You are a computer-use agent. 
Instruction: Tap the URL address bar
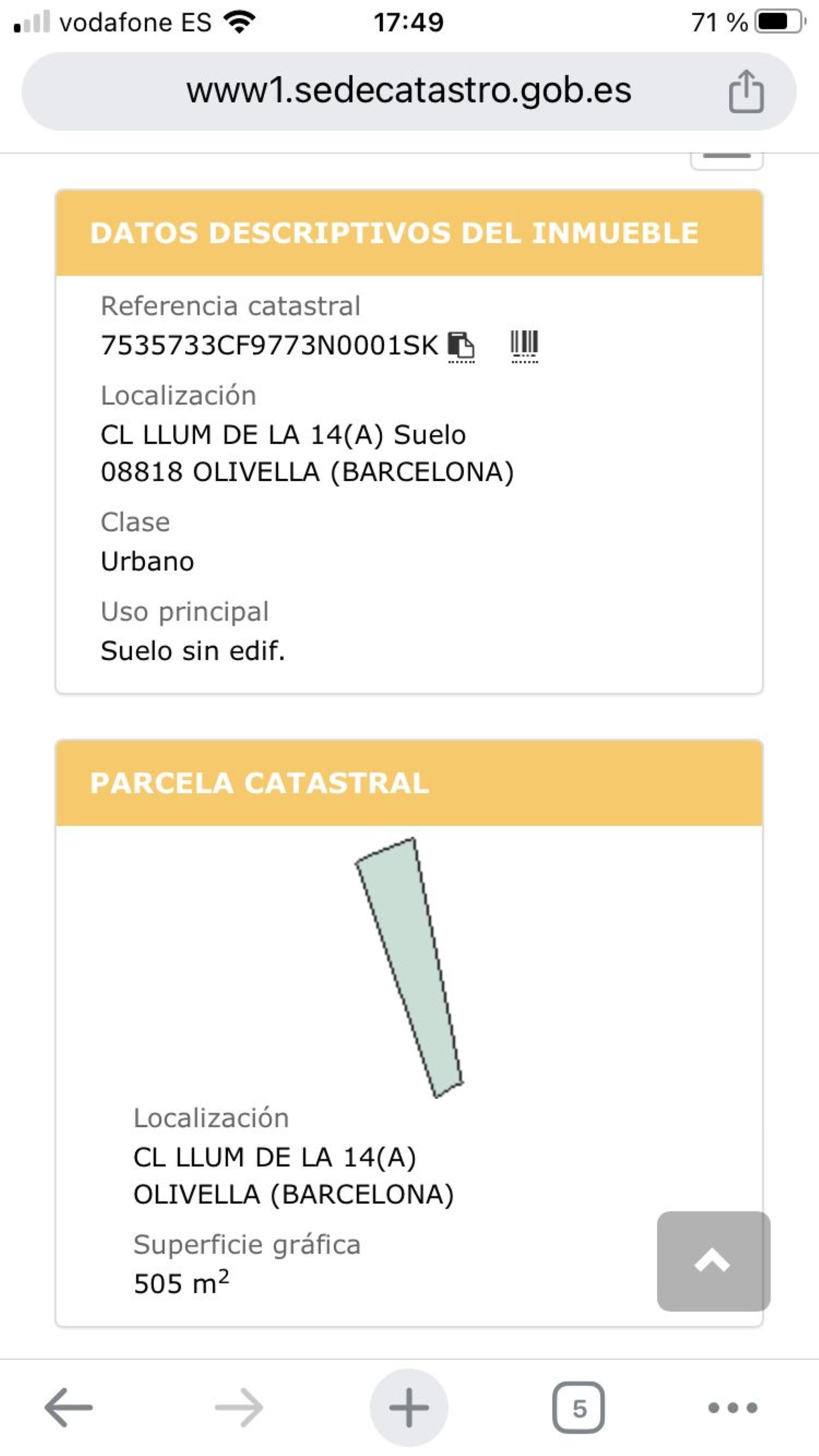tap(407, 91)
